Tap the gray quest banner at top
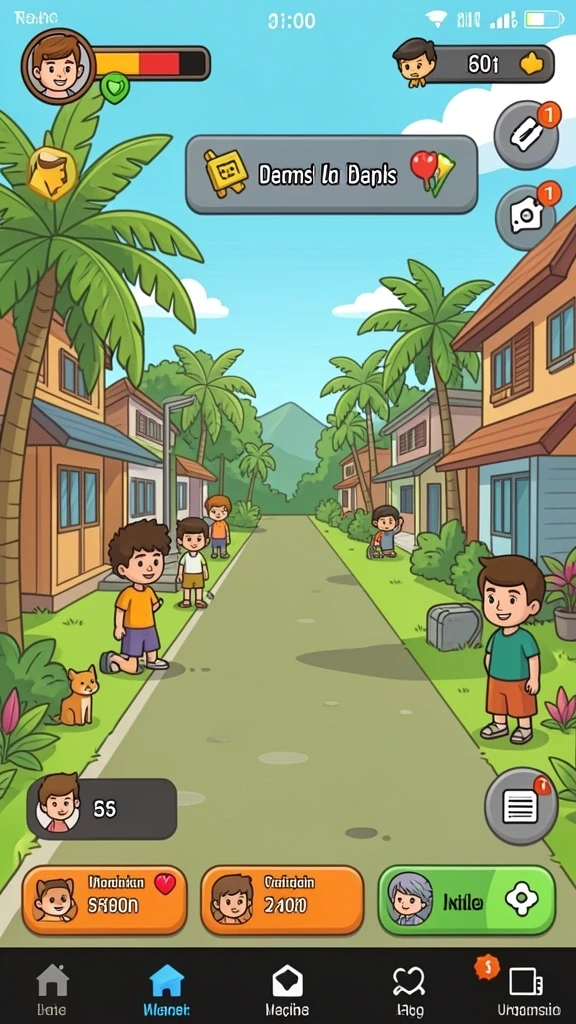The height and width of the screenshot is (1024, 576). pos(332,174)
